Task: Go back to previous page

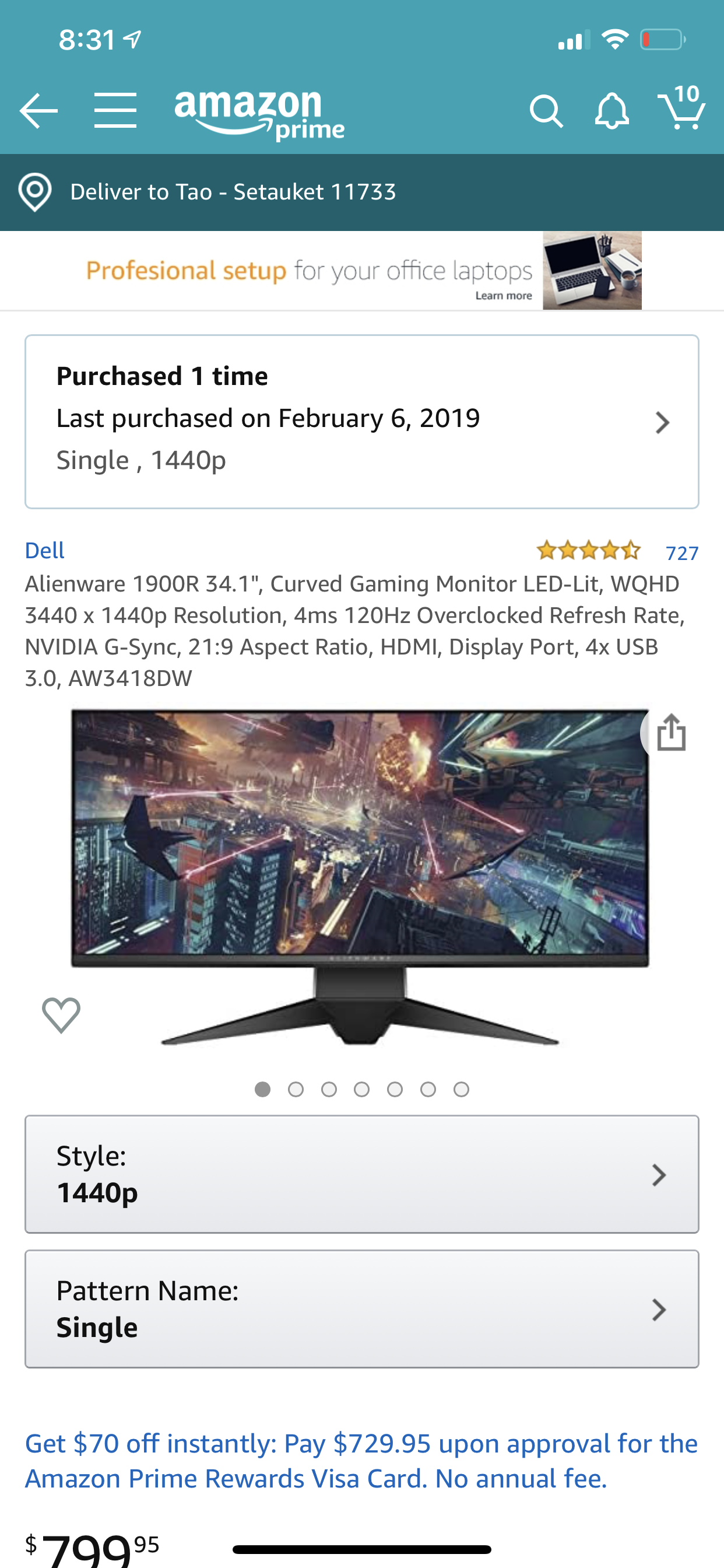Action: click(x=38, y=111)
